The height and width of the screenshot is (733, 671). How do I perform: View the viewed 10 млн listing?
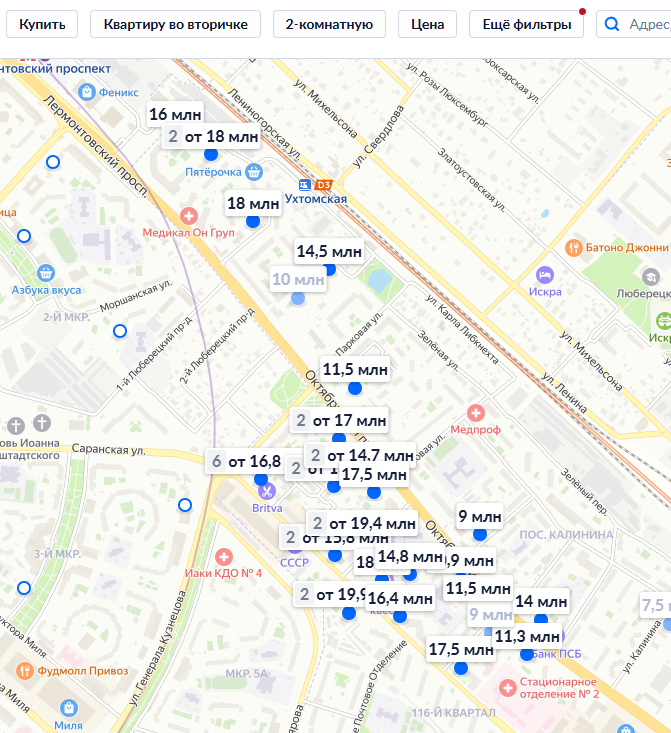(x=298, y=280)
